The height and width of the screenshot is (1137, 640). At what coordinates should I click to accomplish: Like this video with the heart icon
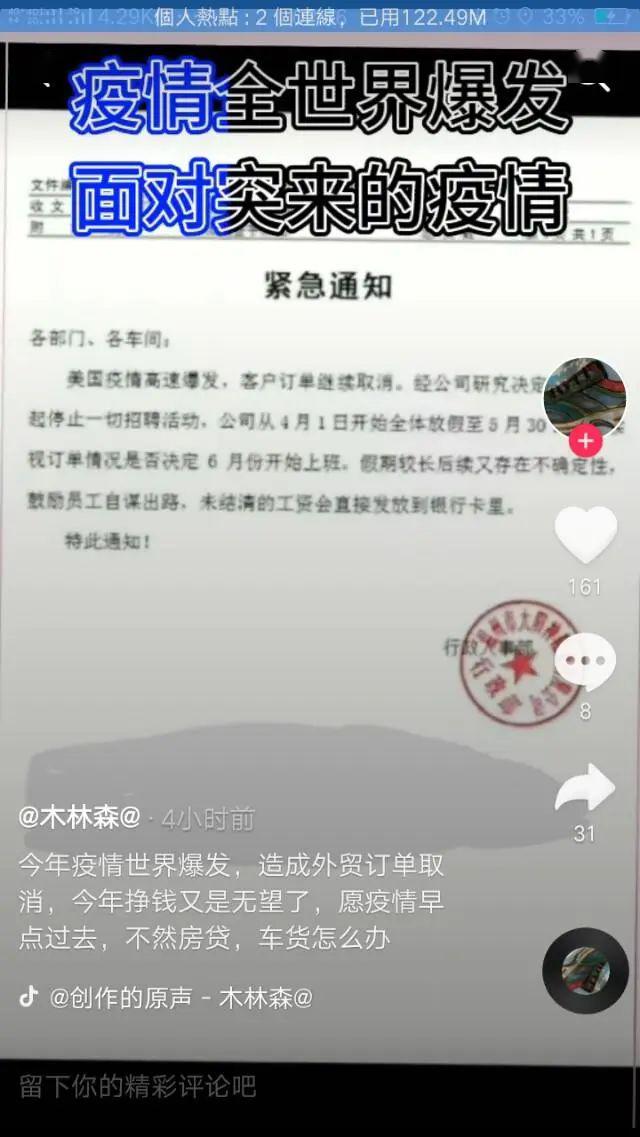click(x=585, y=535)
